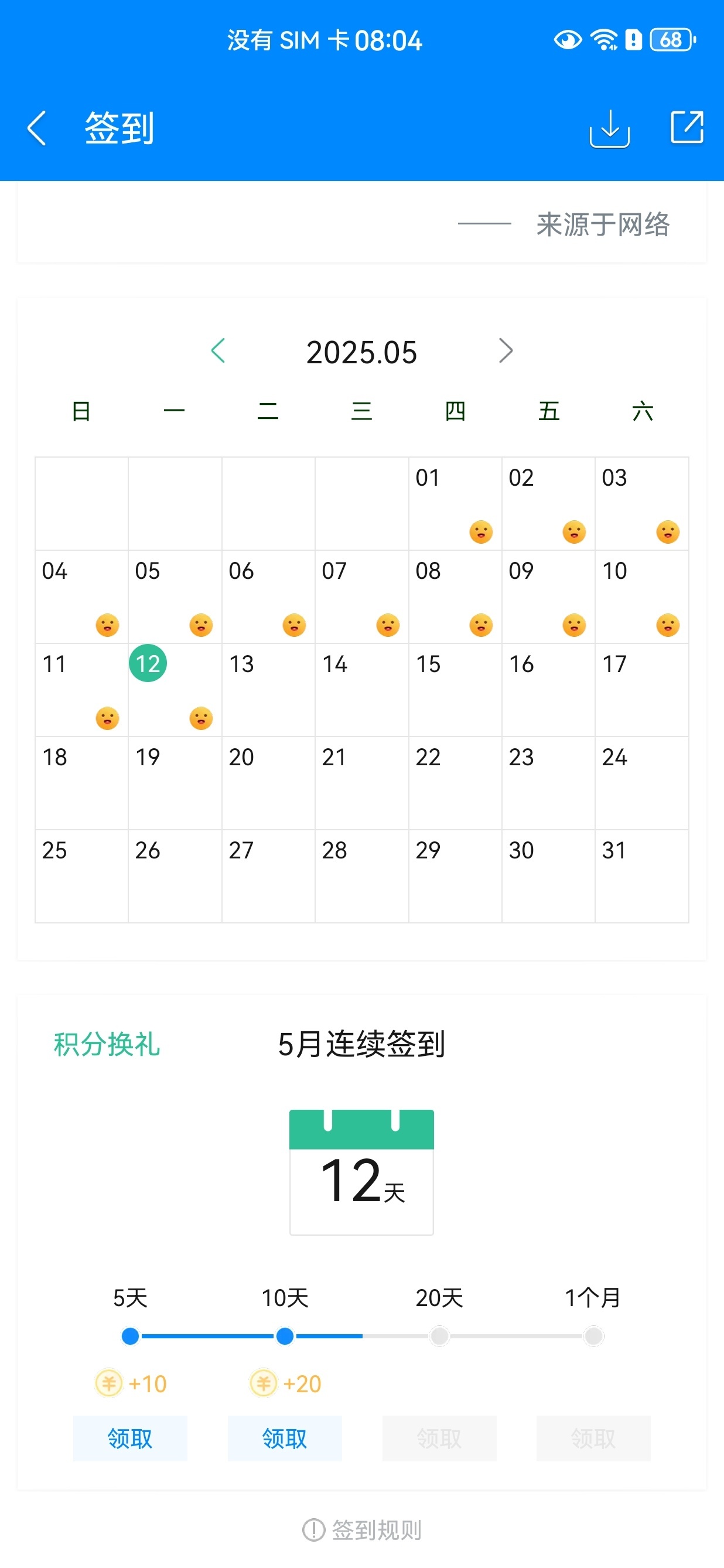Screen dimensions: 724x1568
Task: Go to the next month in the calendar
Action: [506, 350]
